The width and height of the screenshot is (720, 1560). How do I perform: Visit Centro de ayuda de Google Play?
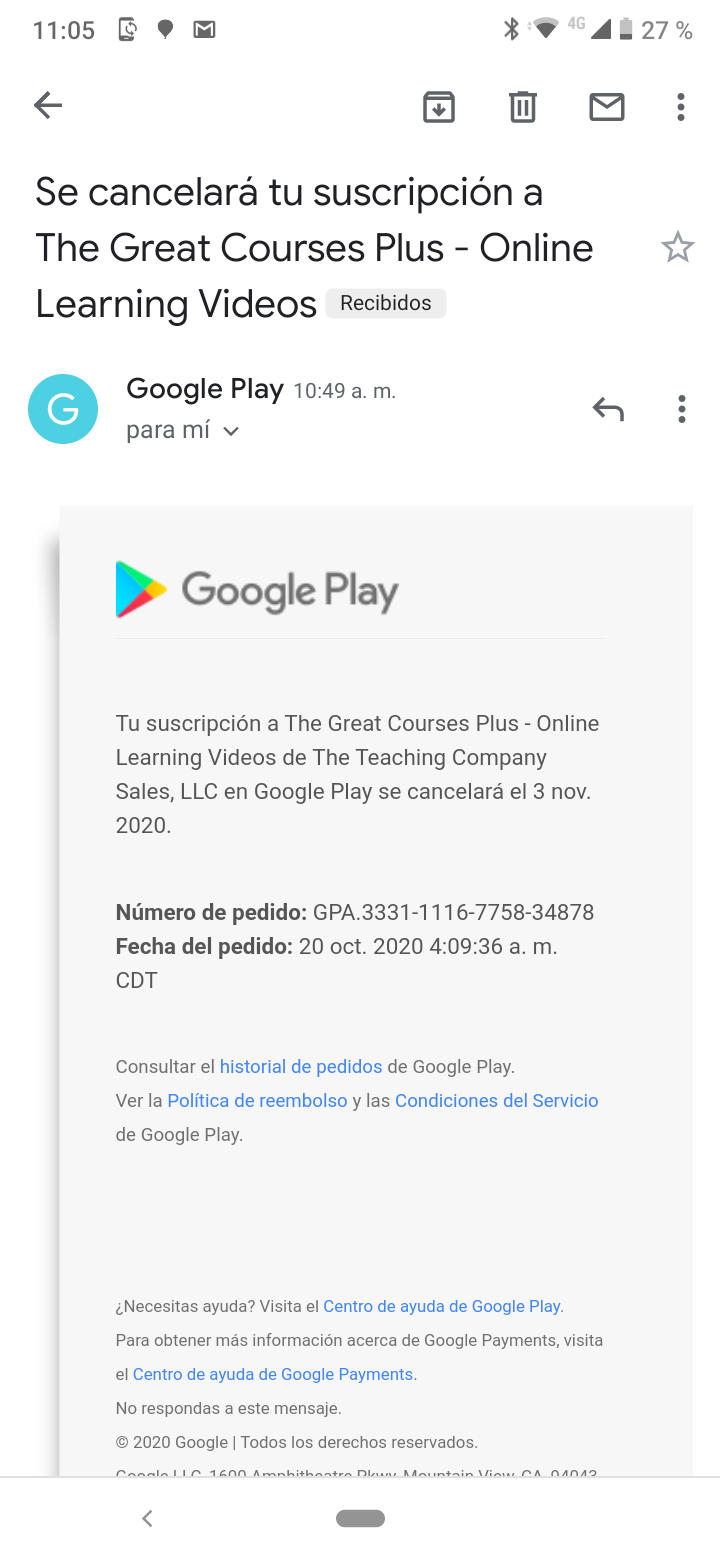click(x=441, y=1306)
